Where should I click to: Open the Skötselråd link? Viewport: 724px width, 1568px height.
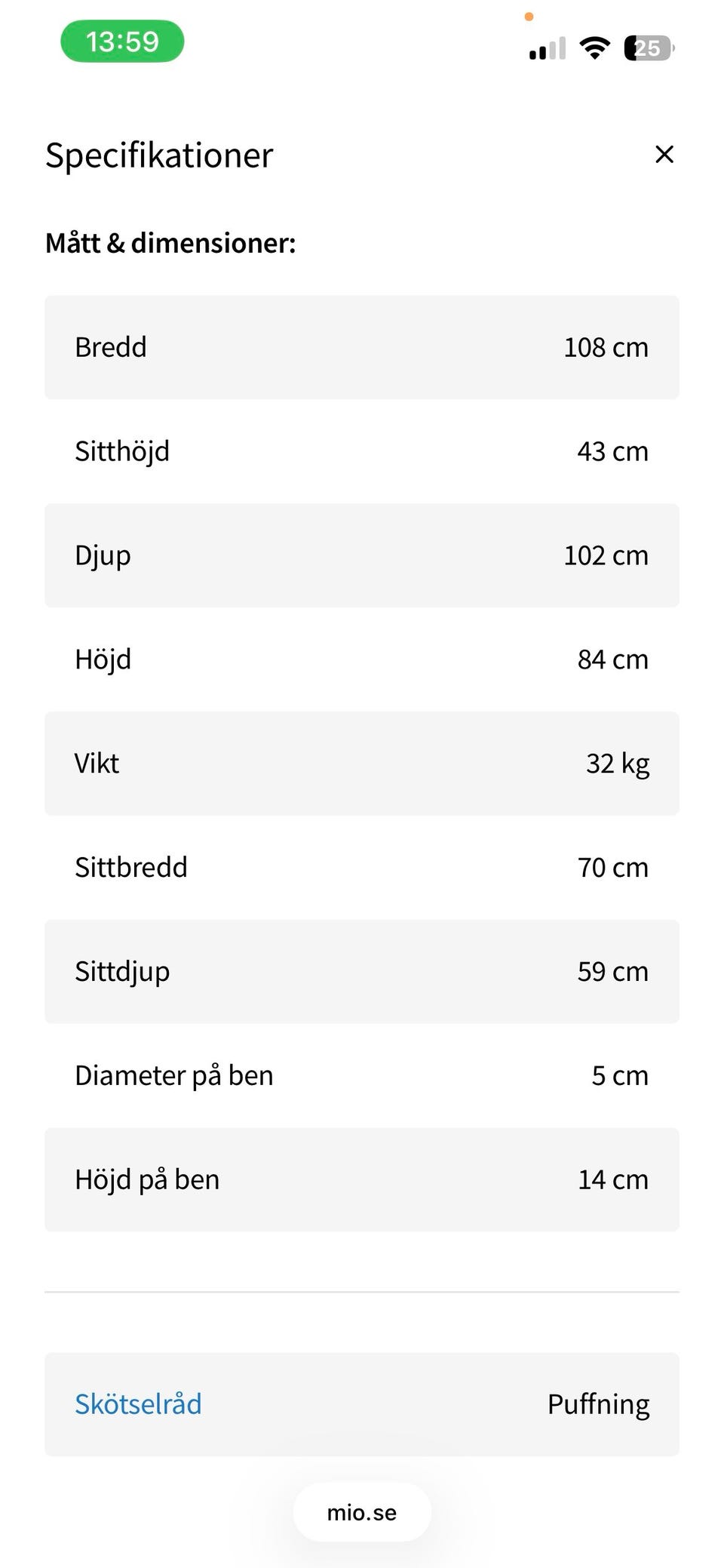pos(138,1404)
